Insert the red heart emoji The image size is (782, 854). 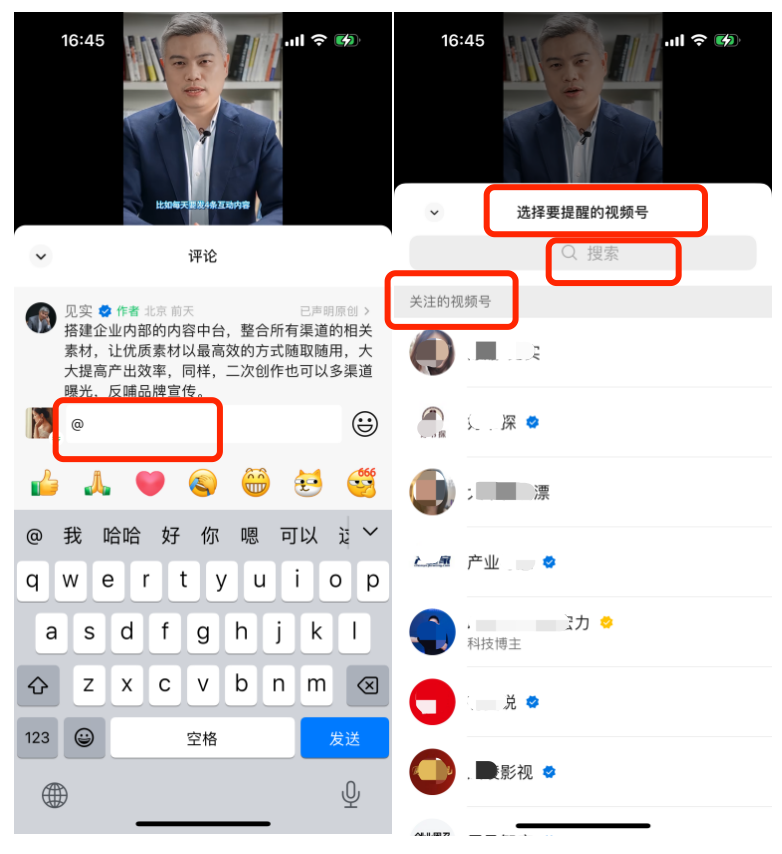(149, 484)
